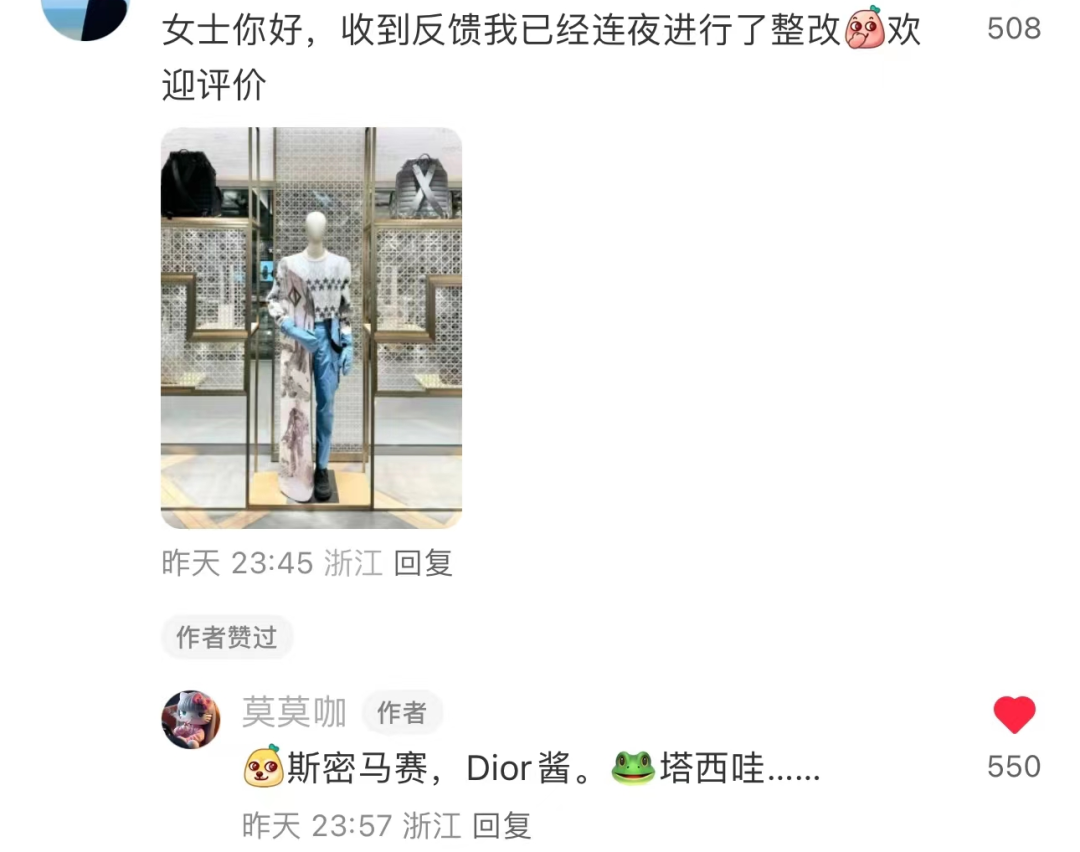Viewport: 1080px width, 852px height.
Task: Reply to the comment posted at 23:45
Action: (423, 563)
